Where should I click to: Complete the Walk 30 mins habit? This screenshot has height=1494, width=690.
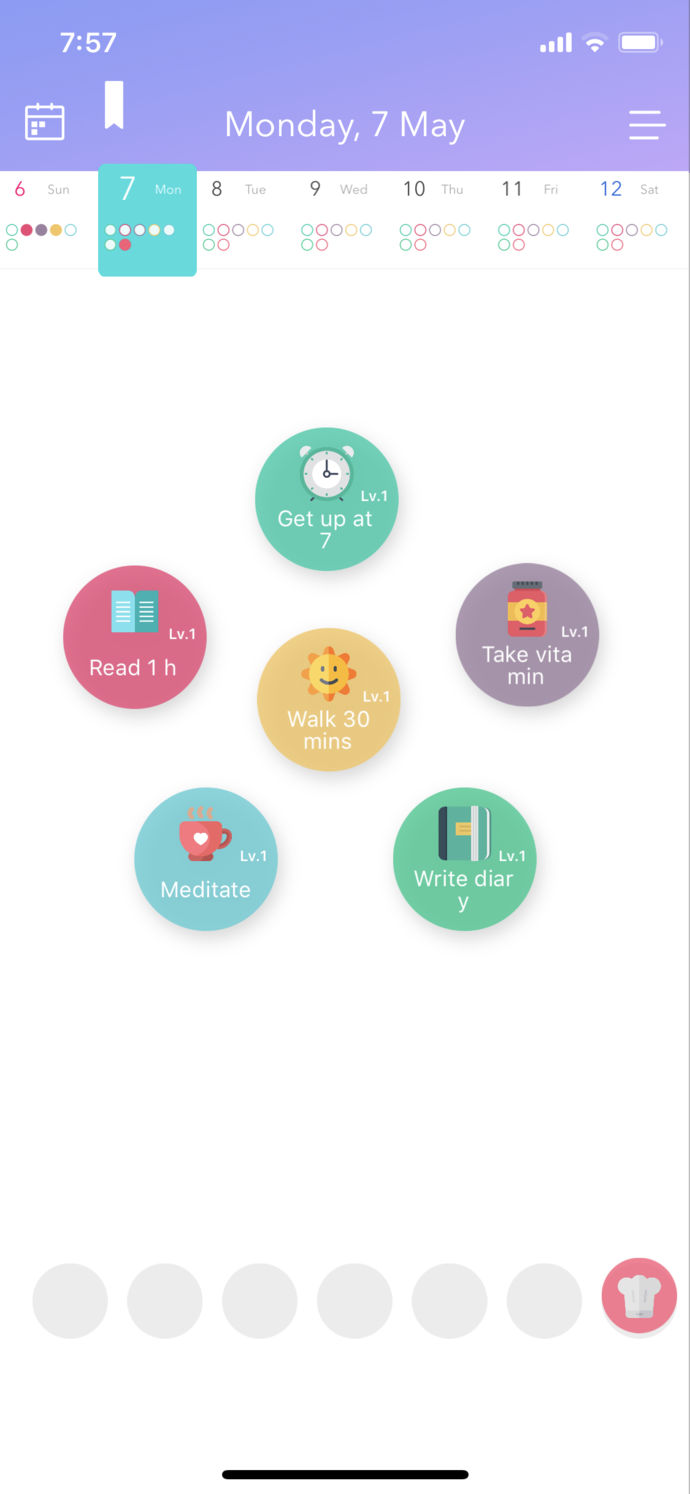click(x=328, y=699)
